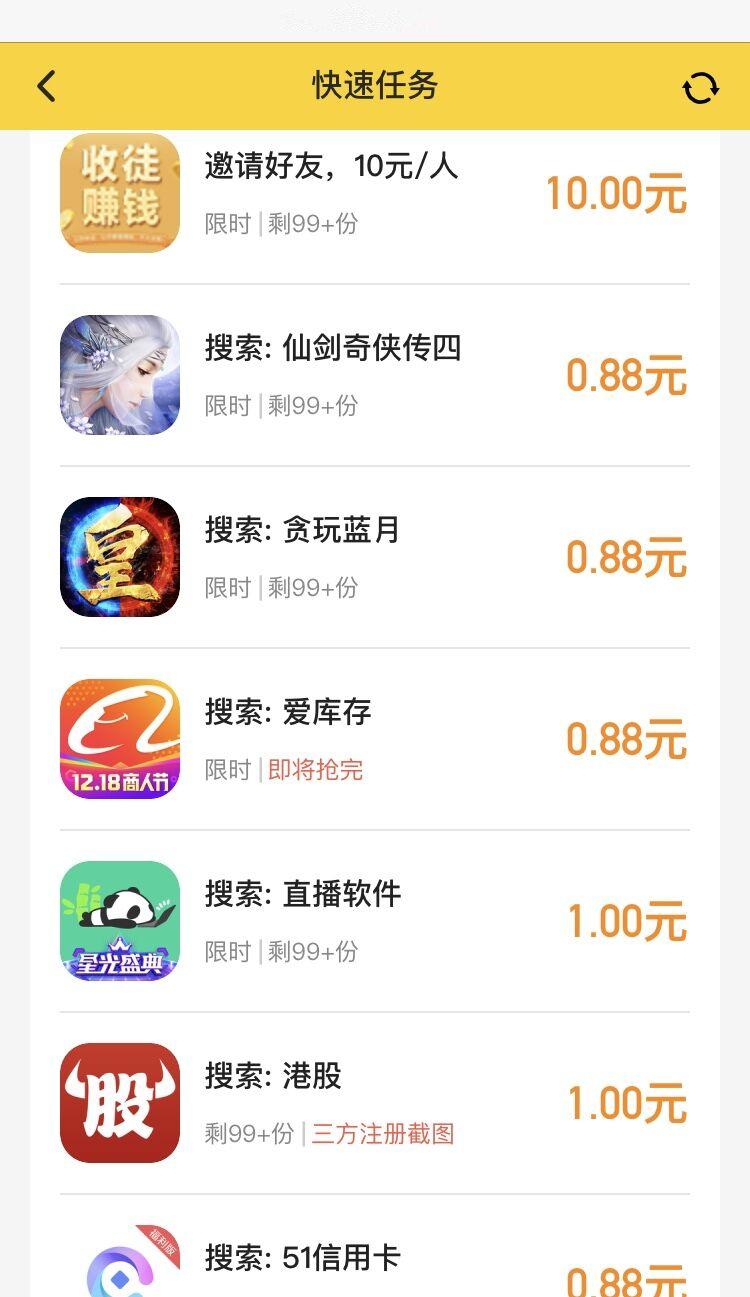The width and height of the screenshot is (750, 1297).
Task: Tap the 快速任务 title text
Action: [x=375, y=86]
